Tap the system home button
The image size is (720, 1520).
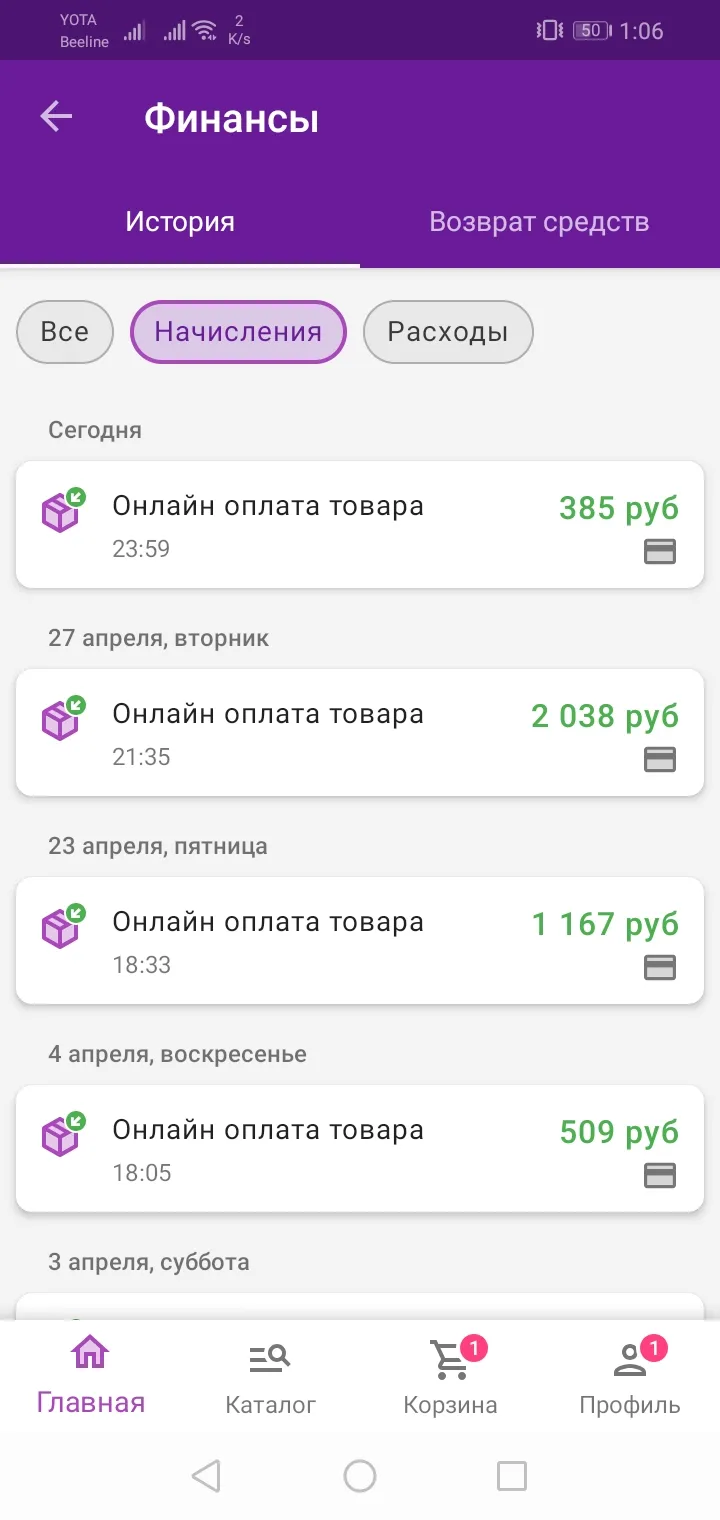tap(360, 1476)
